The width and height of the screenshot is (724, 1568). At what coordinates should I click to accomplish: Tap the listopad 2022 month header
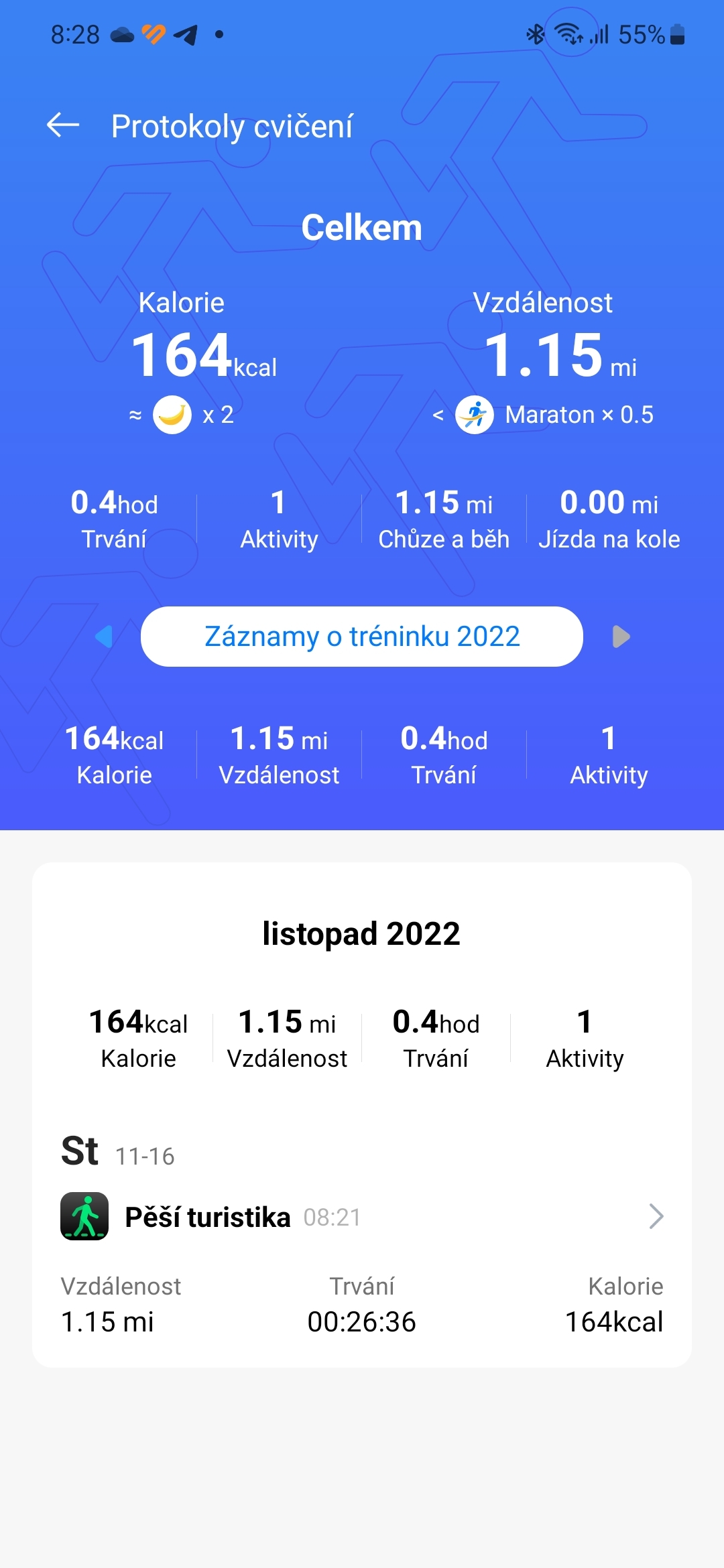point(362,933)
